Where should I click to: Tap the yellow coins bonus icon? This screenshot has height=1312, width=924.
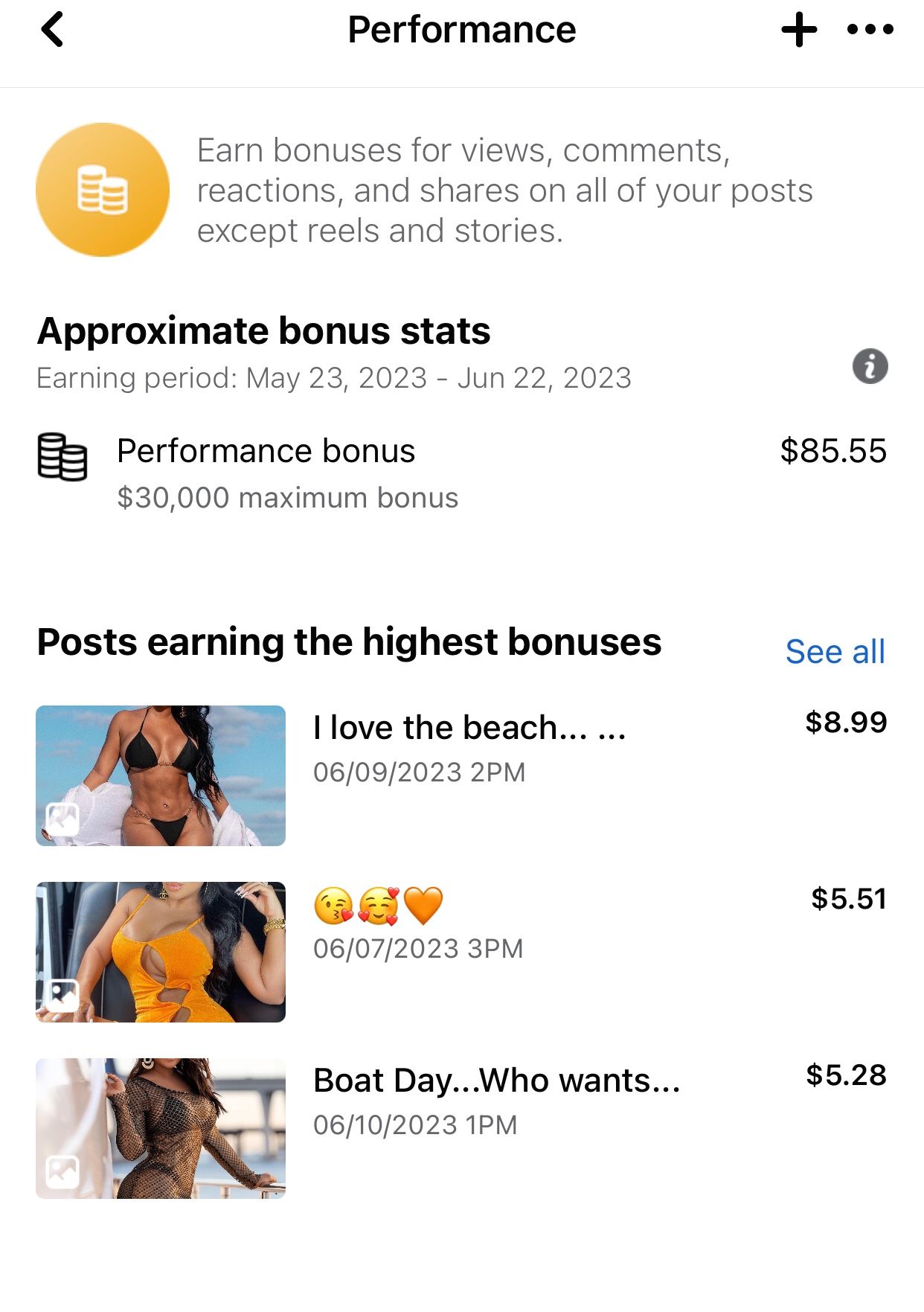click(102, 187)
